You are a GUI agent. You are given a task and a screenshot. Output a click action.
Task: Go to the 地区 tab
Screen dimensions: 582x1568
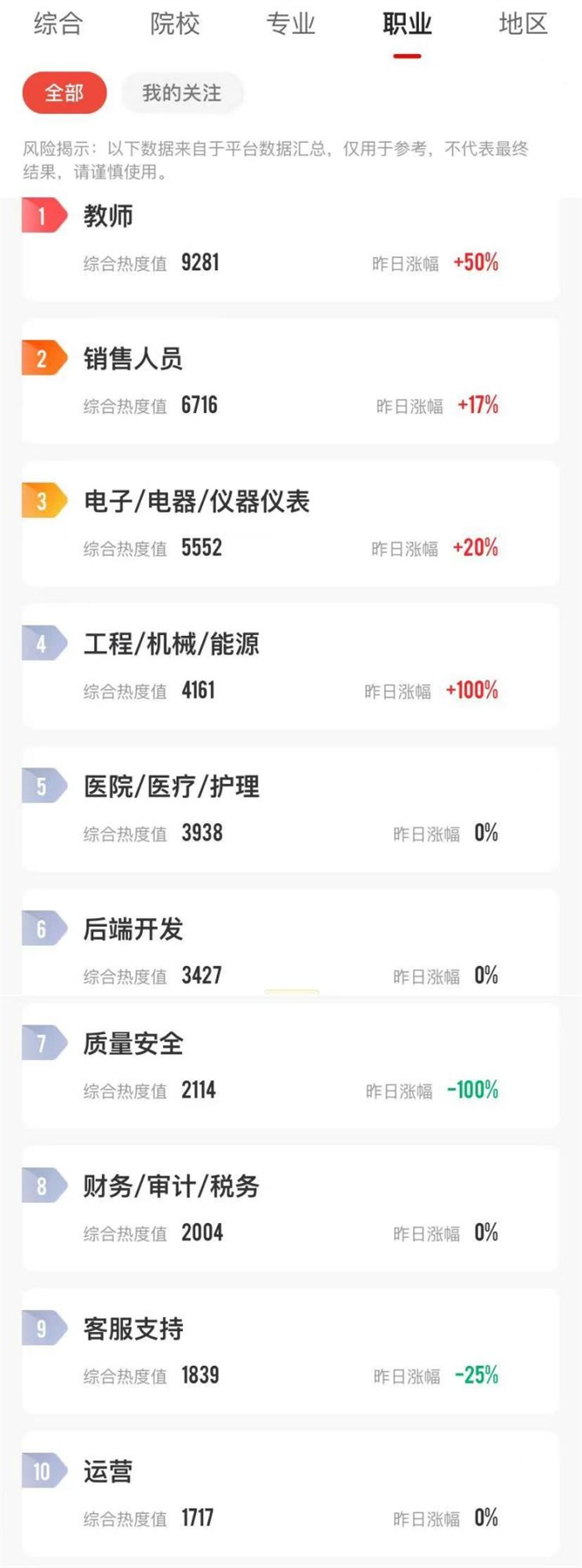click(523, 24)
